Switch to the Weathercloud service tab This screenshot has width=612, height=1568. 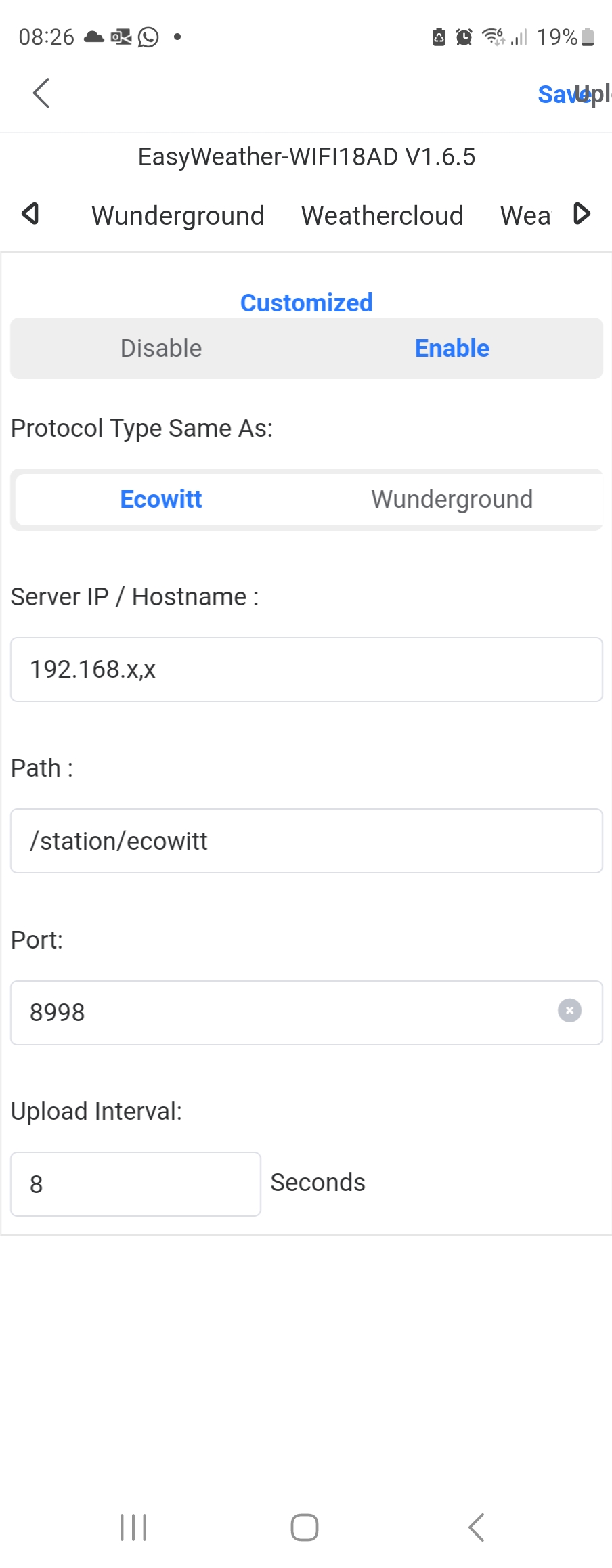tap(382, 216)
